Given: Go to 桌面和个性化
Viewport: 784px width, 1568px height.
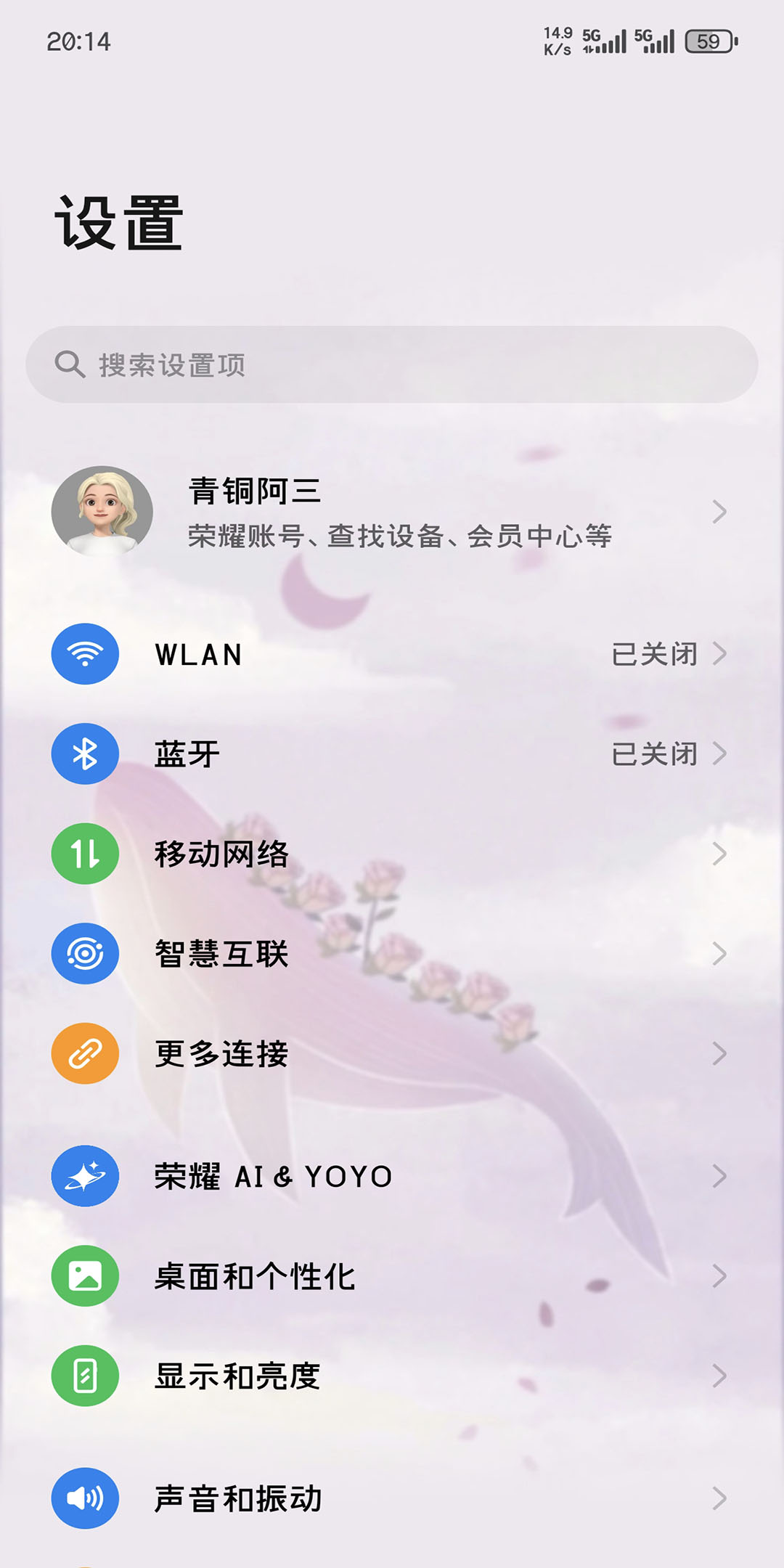Looking at the screenshot, I should coord(392,1276).
